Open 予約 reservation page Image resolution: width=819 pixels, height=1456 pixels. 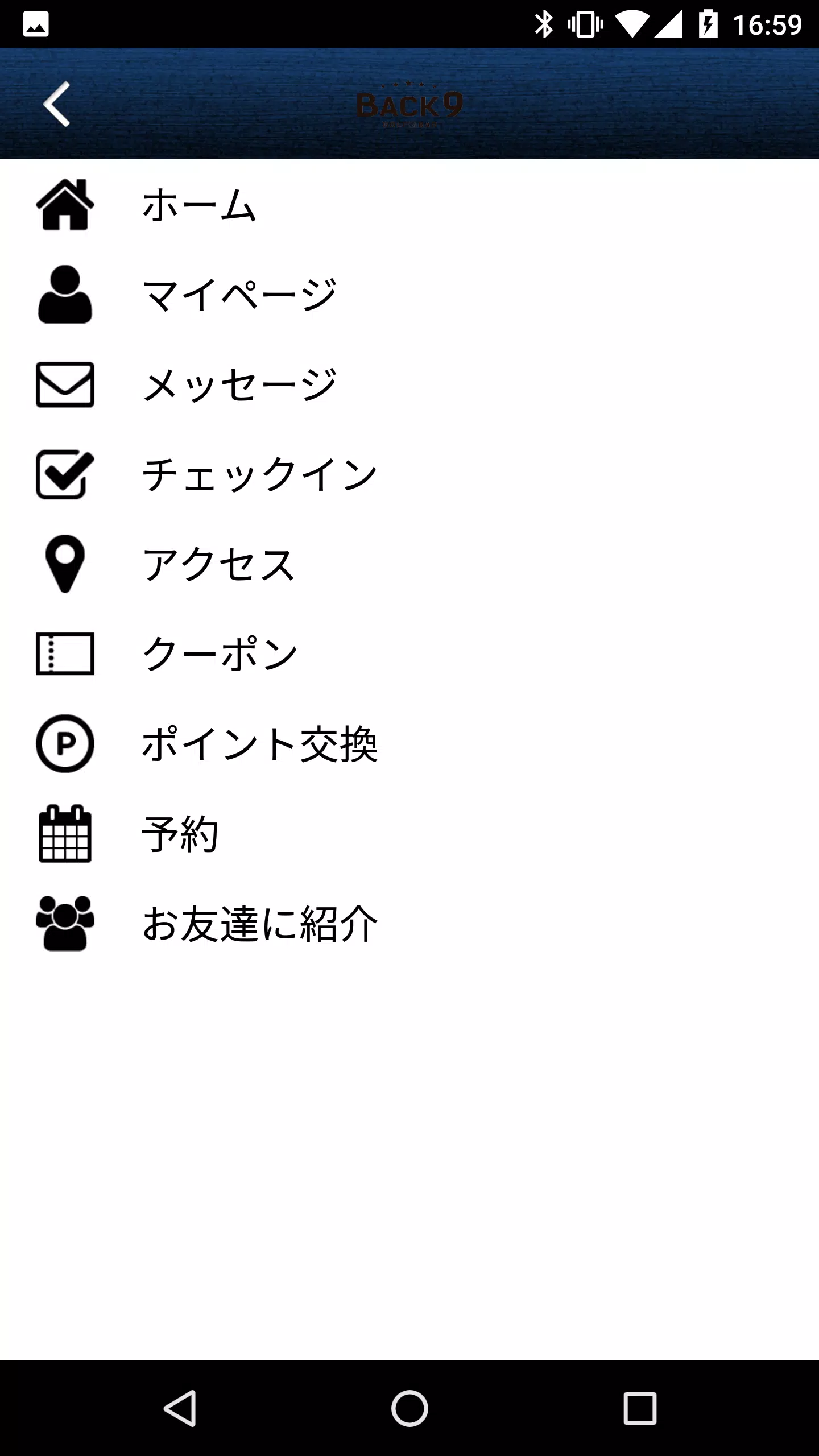pos(409,834)
